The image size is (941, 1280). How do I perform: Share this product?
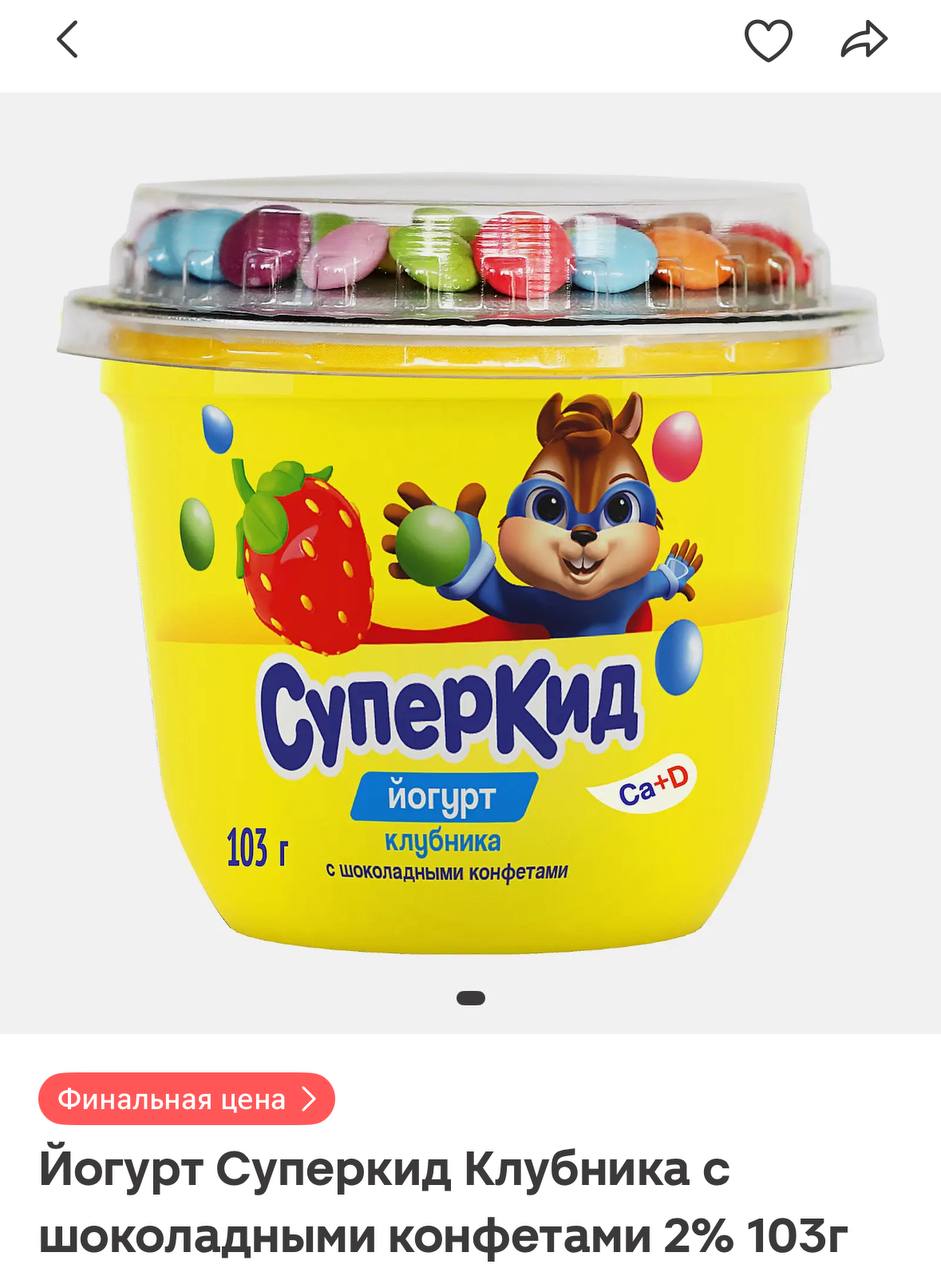tap(864, 40)
